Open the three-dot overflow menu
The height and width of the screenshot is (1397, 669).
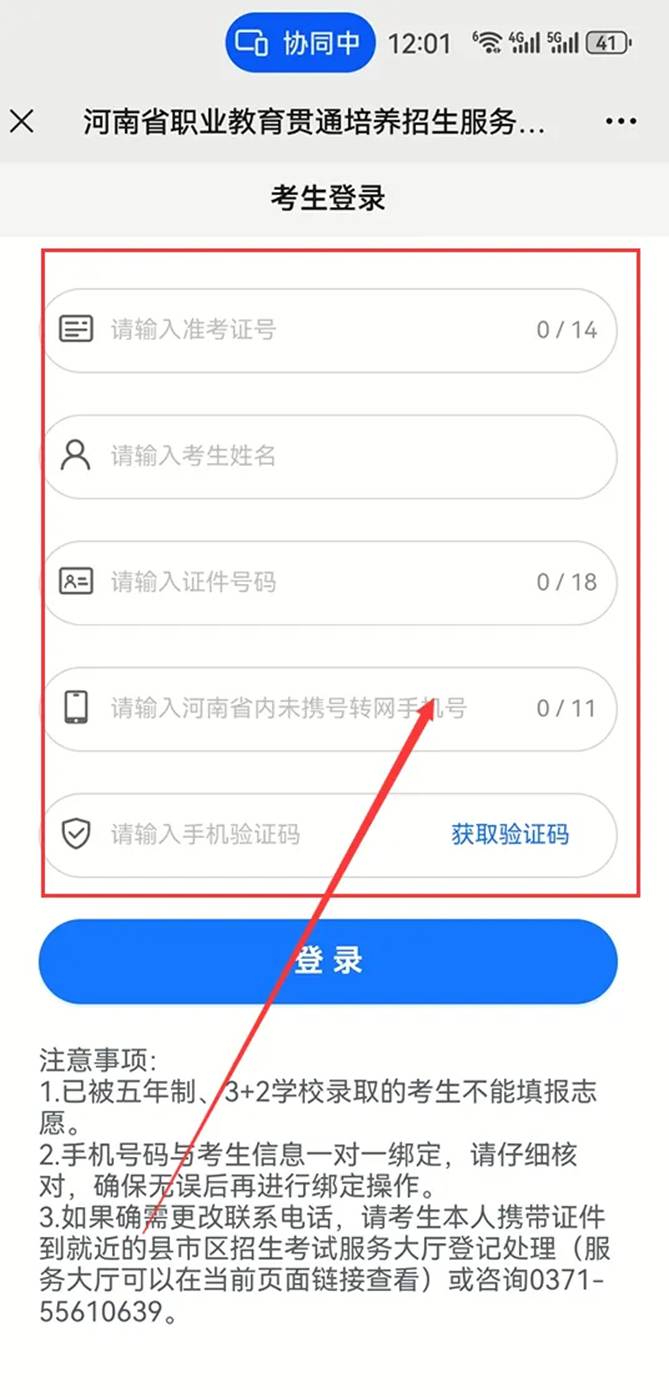pos(621,122)
